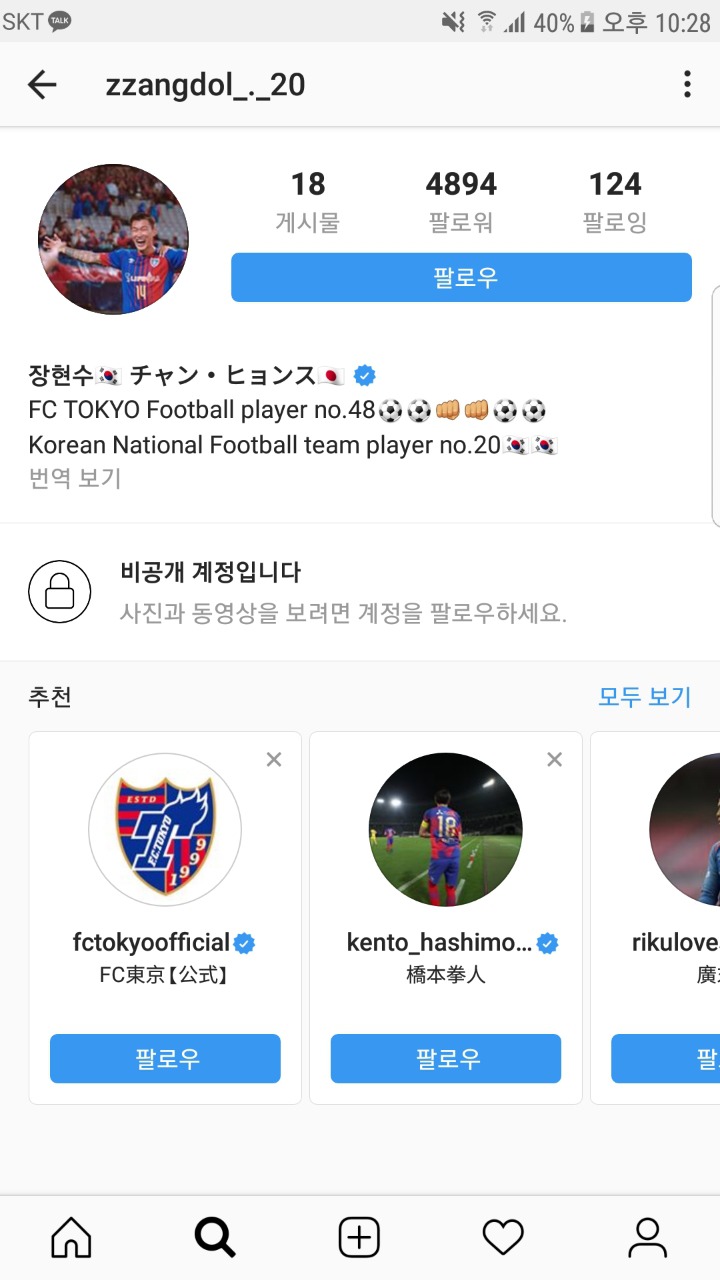The image size is (720, 1280).
Task: Dismiss the fctokyoofficial suggestion card
Action: (274, 760)
